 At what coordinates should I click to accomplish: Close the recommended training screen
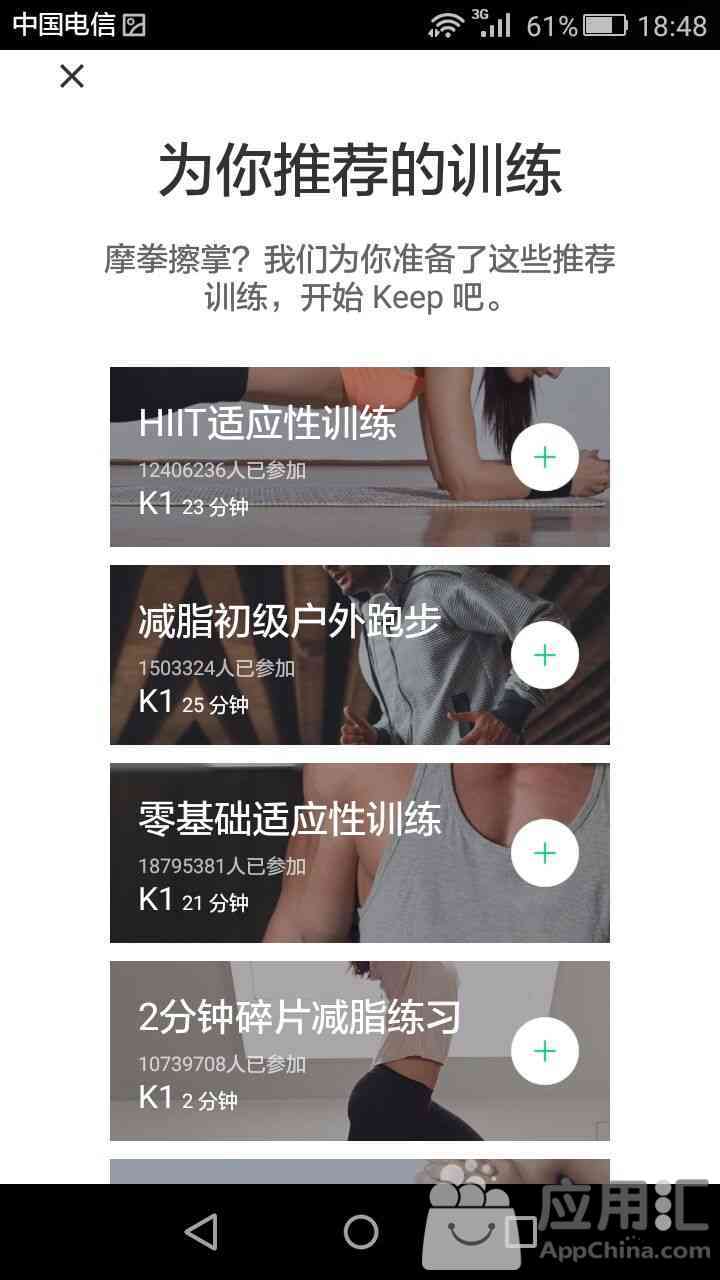point(72,76)
